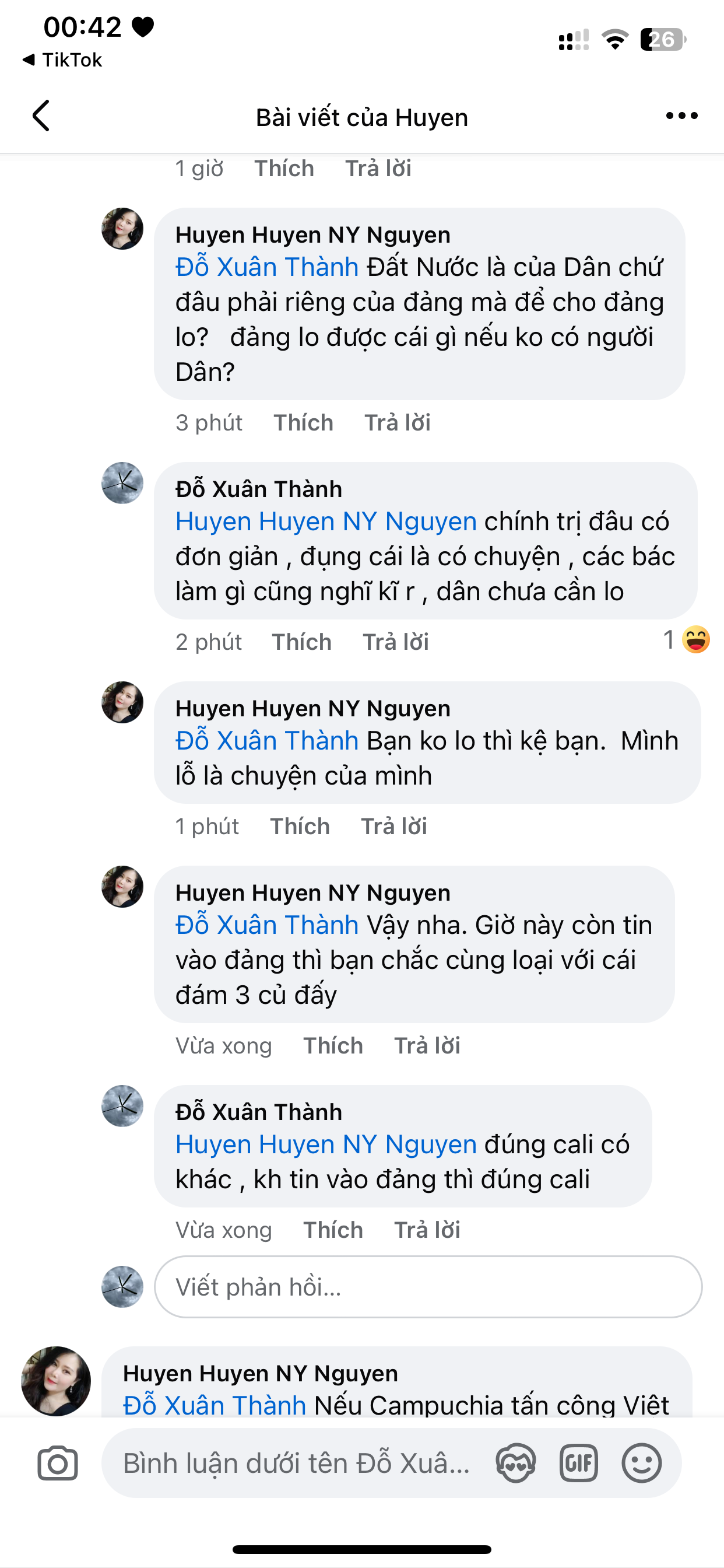Viewport: 724px width, 1568px height.
Task: Like the 1 phút comment
Action: (x=299, y=826)
